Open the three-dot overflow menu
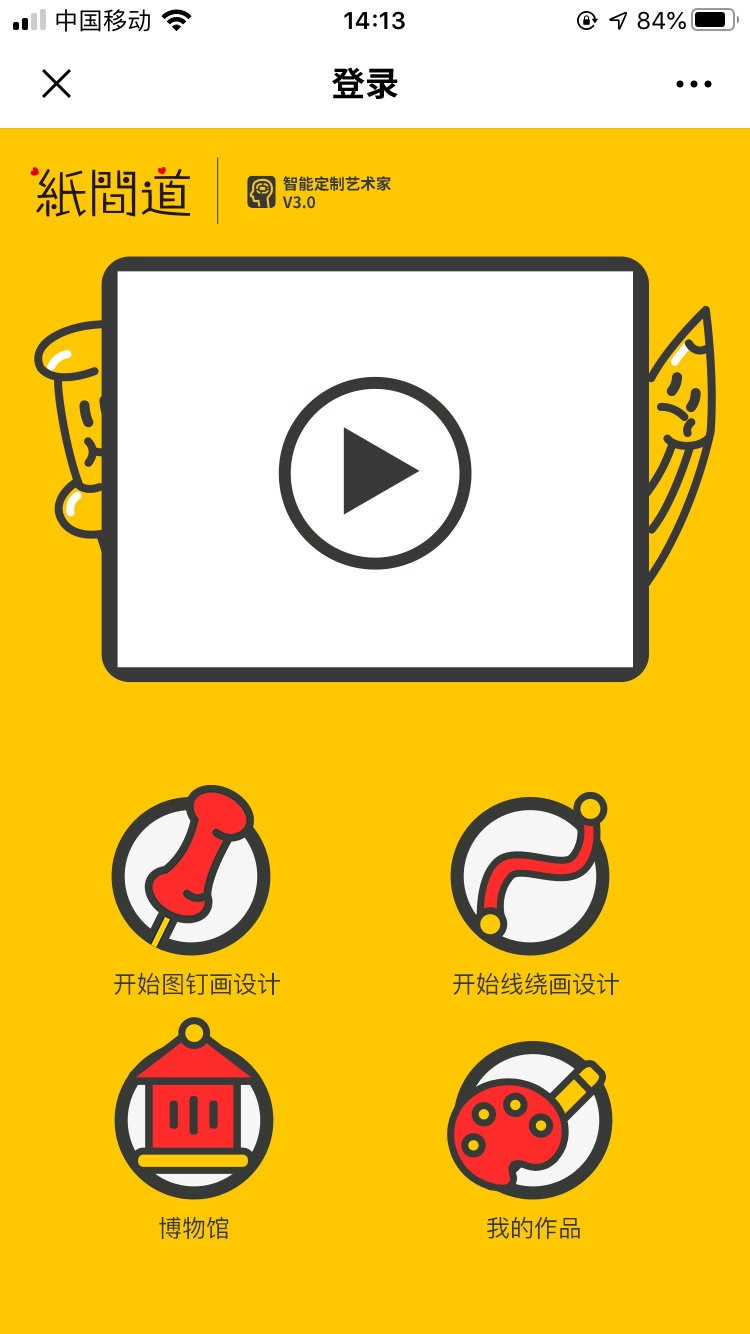 [693, 84]
